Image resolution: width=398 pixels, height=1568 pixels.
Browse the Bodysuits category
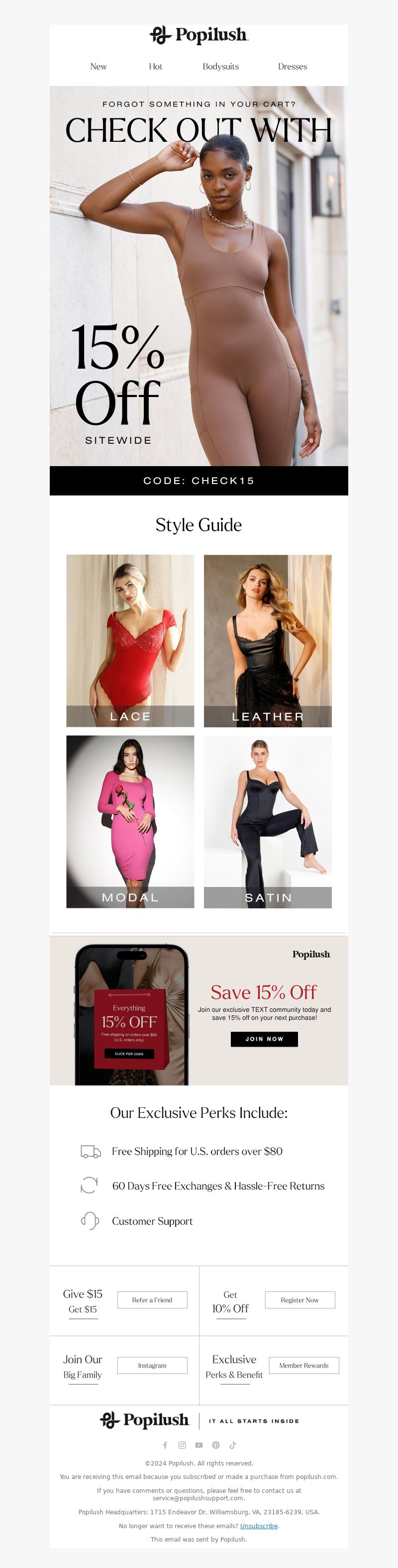pos(220,66)
